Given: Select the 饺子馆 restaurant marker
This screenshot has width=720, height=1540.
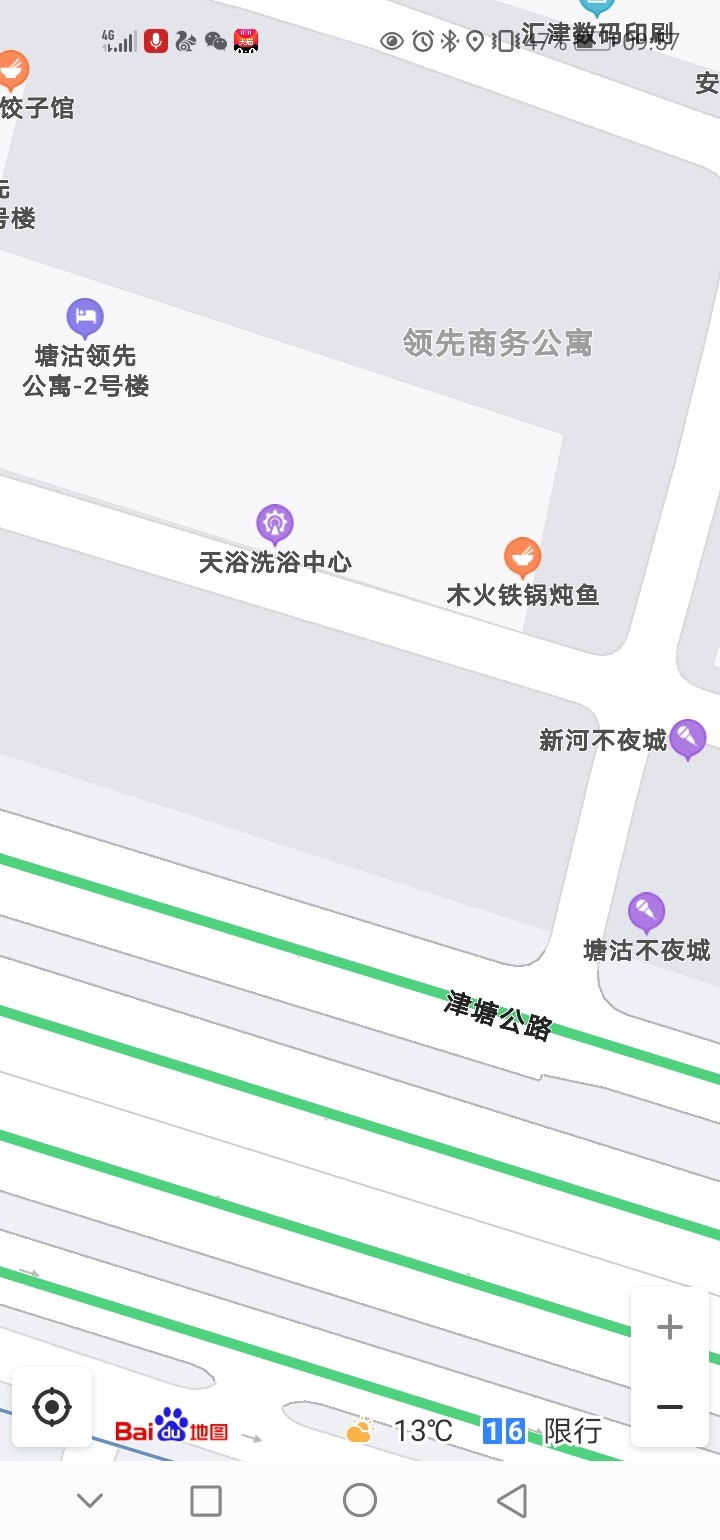Looking at the screenshot, I should (x=12, y=70).
